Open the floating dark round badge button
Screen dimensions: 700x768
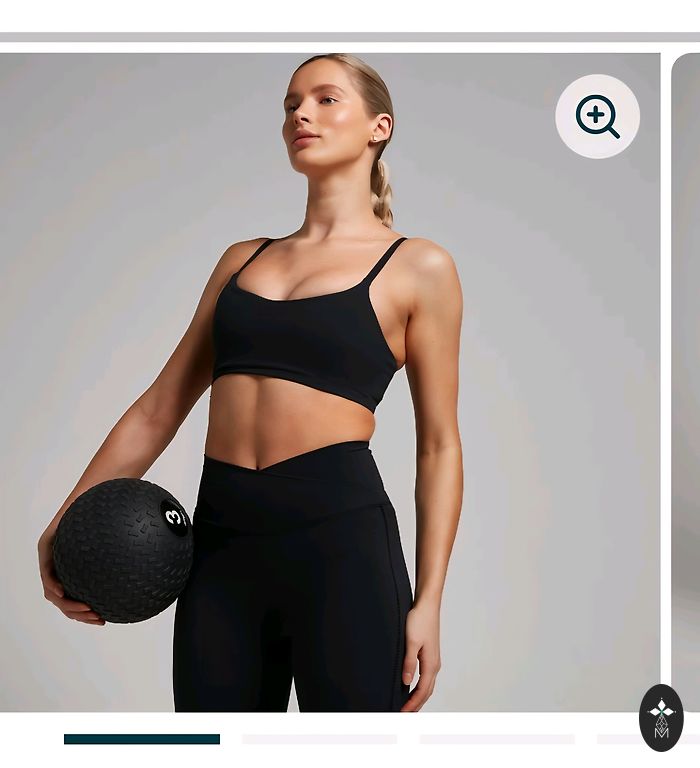coord(660,717)
